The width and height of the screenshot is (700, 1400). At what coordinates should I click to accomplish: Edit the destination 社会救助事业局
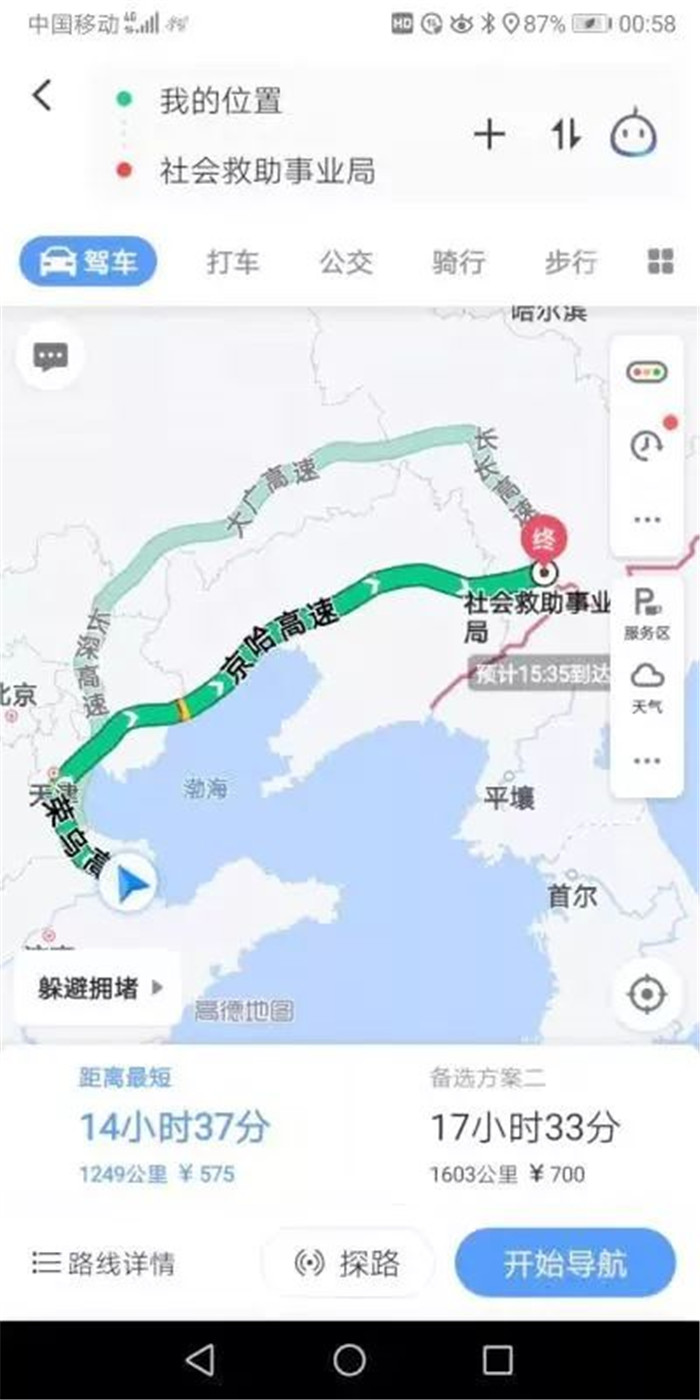[267, 171]
